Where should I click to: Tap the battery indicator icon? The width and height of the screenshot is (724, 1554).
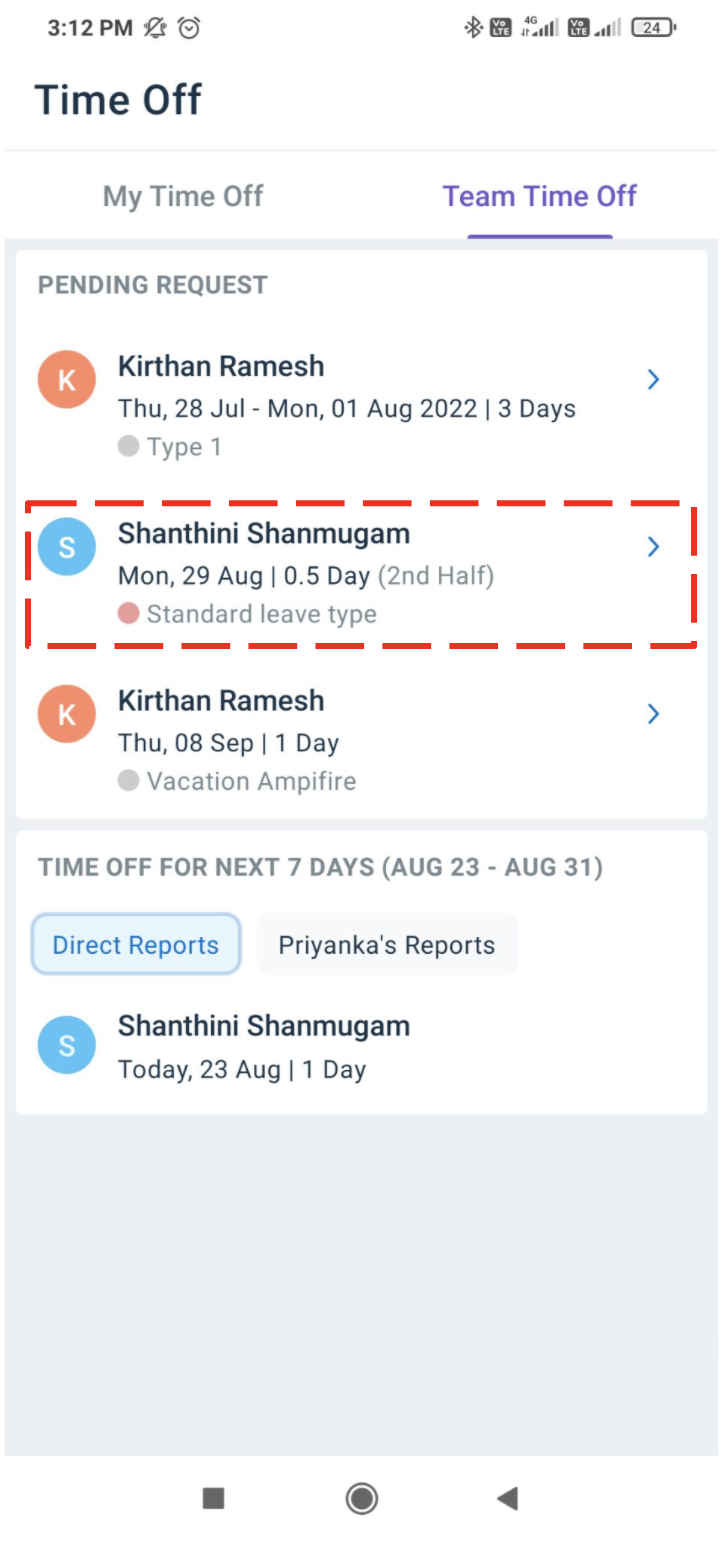pos(653,27)
